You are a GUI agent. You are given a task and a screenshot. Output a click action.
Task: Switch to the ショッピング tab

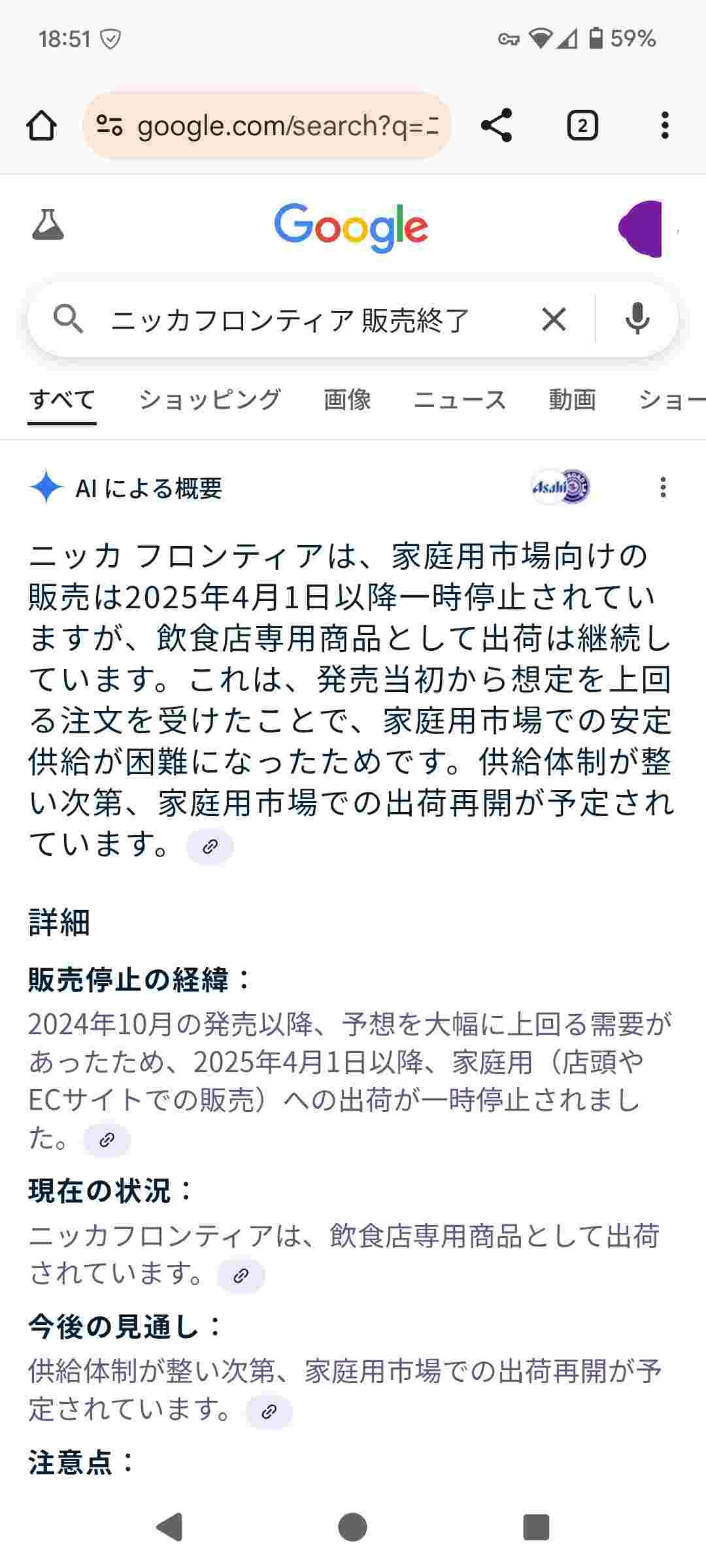(x=210, y=399)
